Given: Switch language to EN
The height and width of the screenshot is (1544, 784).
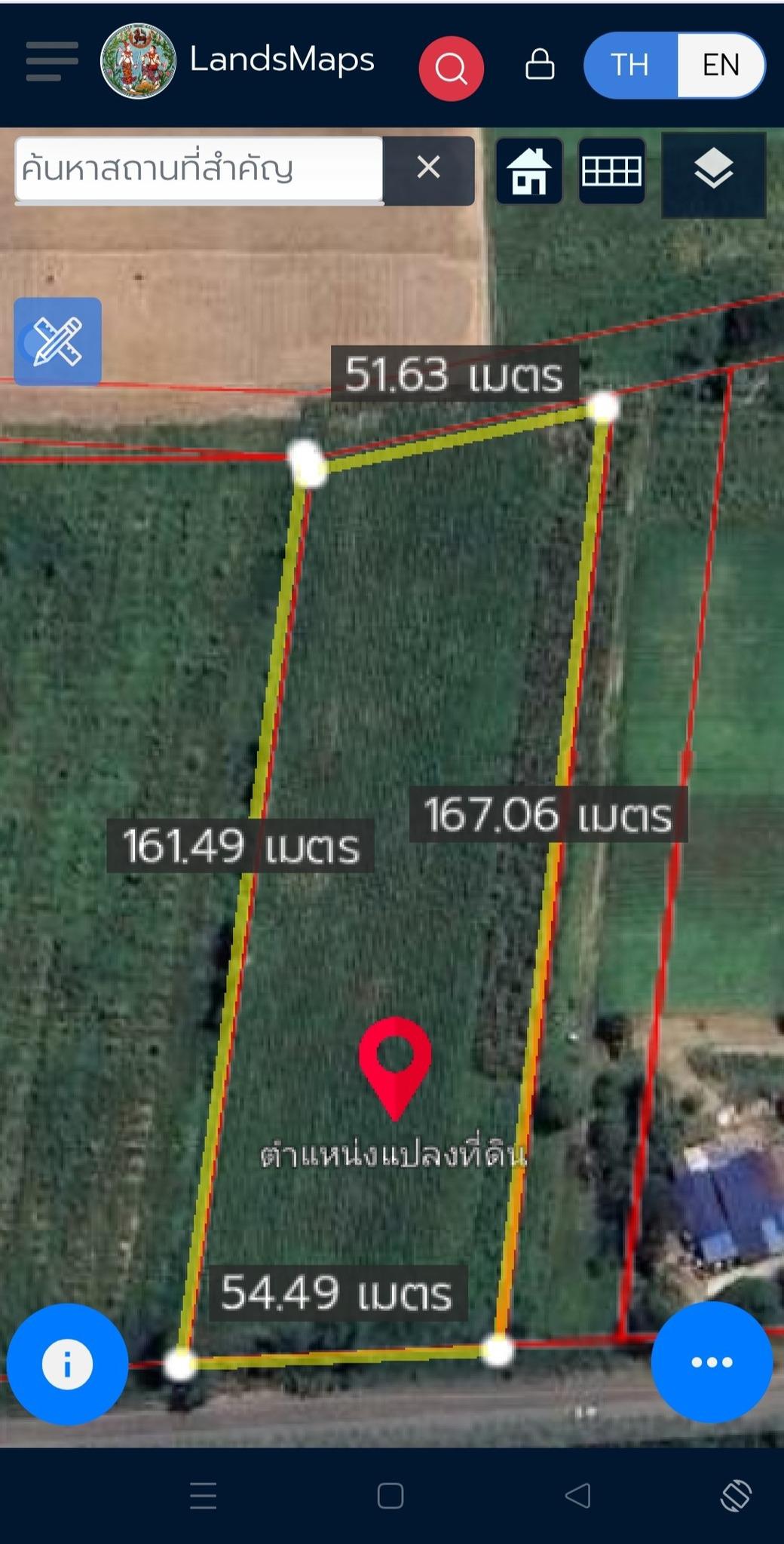Looking at the screenshot, I should pos(721,65).
